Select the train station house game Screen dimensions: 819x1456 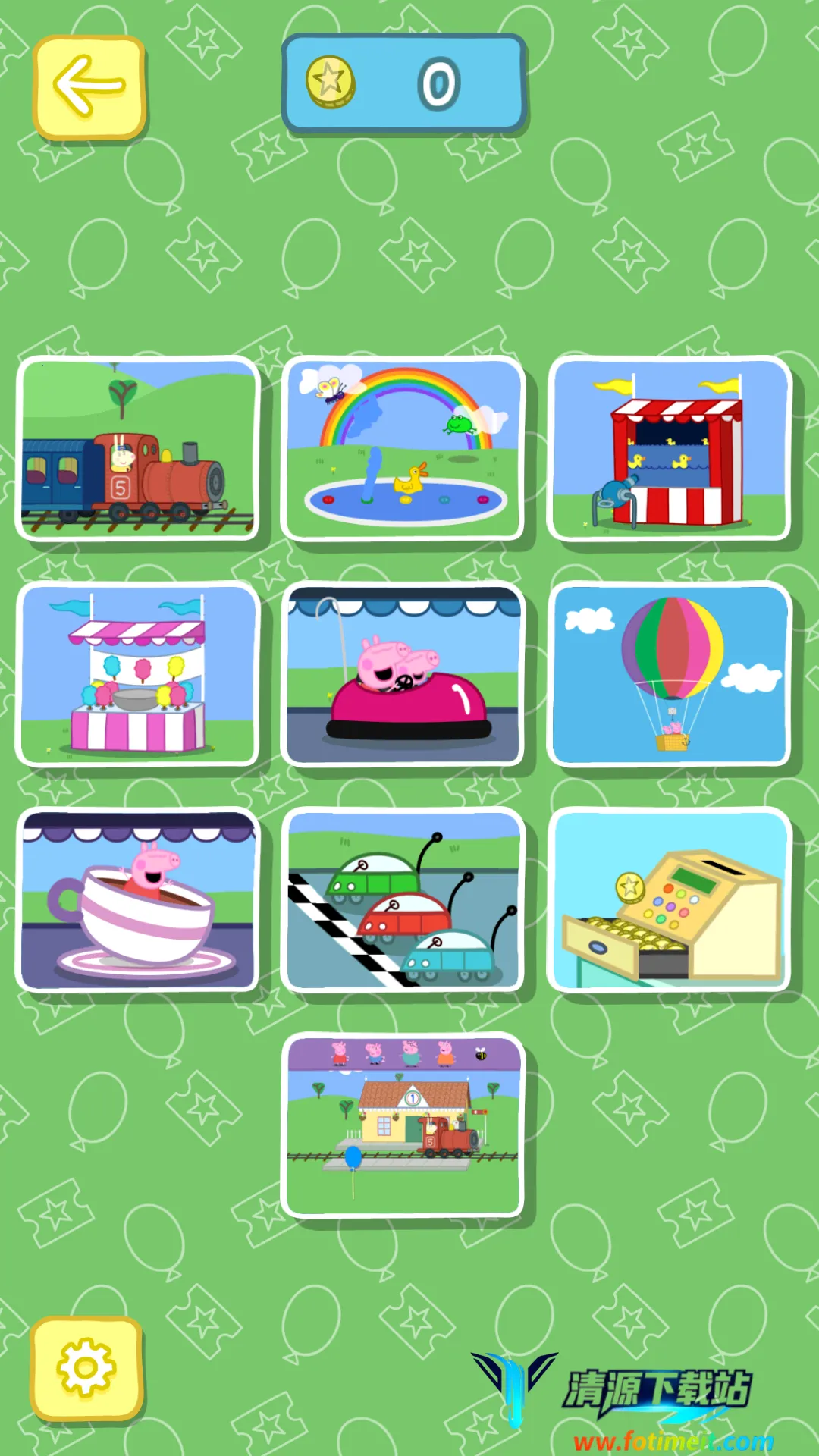[403, 1125]
